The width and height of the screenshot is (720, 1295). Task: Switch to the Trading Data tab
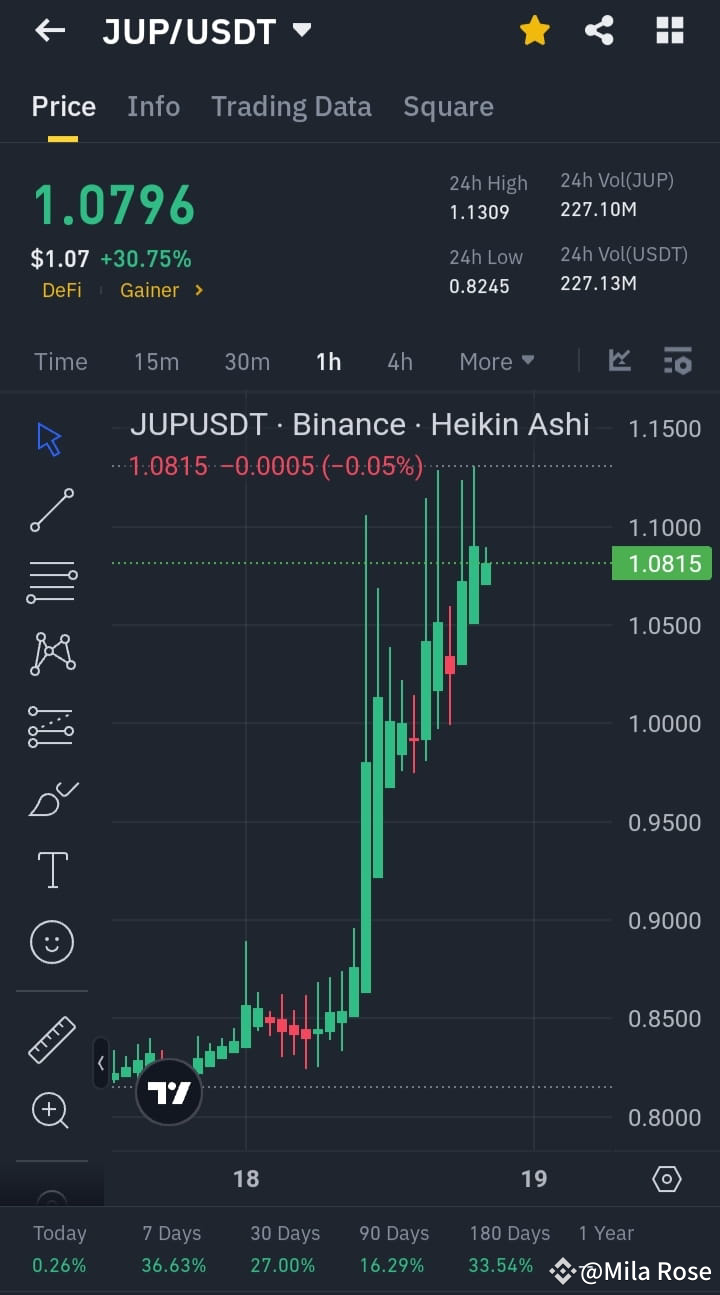pos(291,106)
